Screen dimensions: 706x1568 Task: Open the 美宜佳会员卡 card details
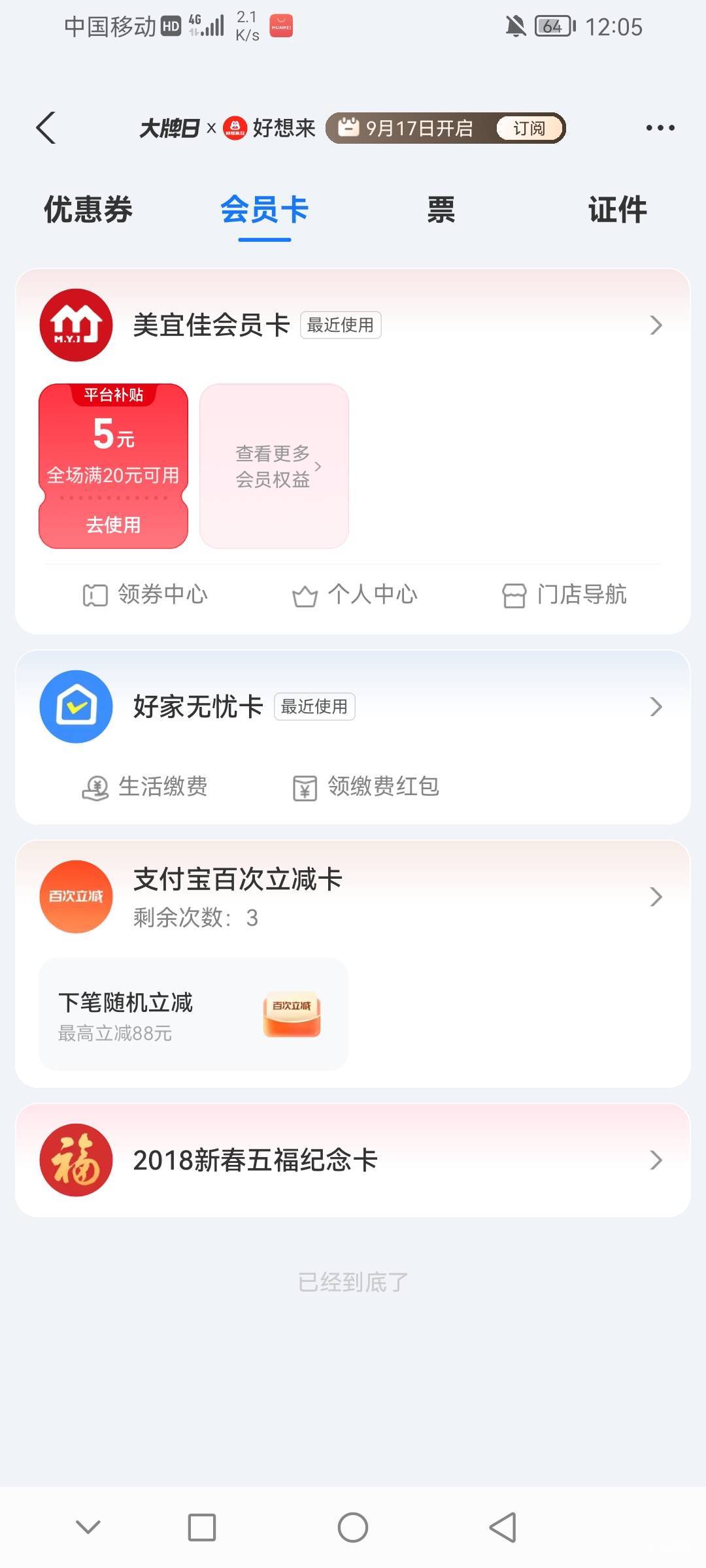click(x=353, y=325)
